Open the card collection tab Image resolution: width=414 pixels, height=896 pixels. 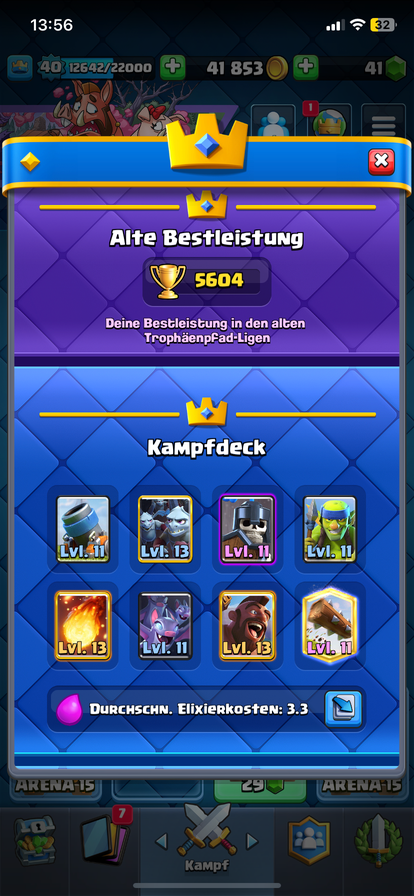(x=105, y=840)
